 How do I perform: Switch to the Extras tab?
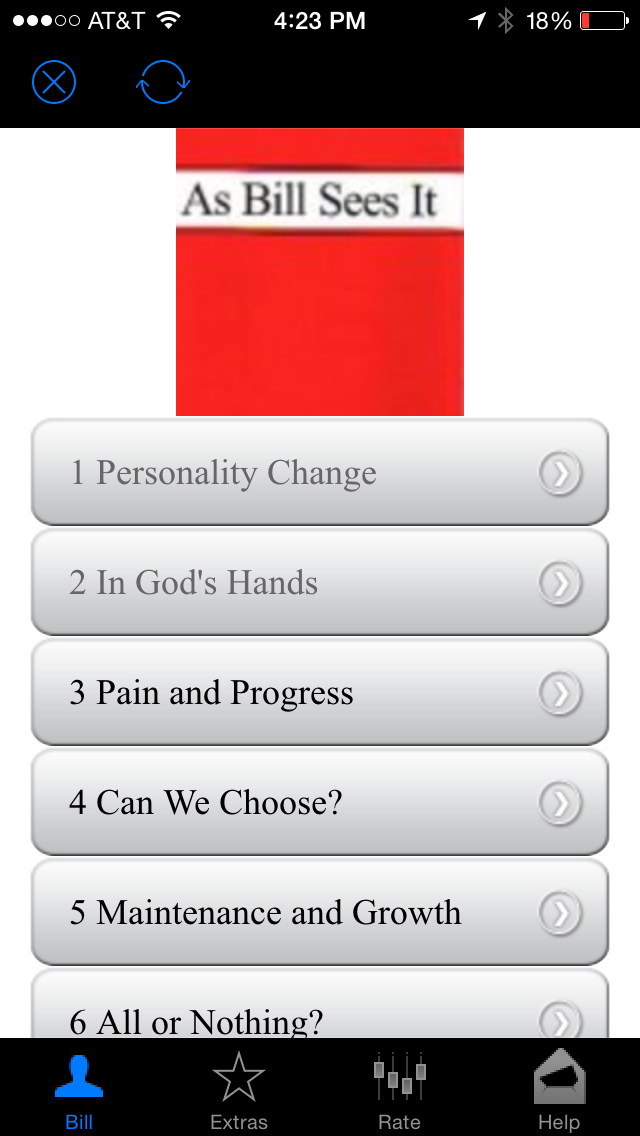(x=239, y=1089)
